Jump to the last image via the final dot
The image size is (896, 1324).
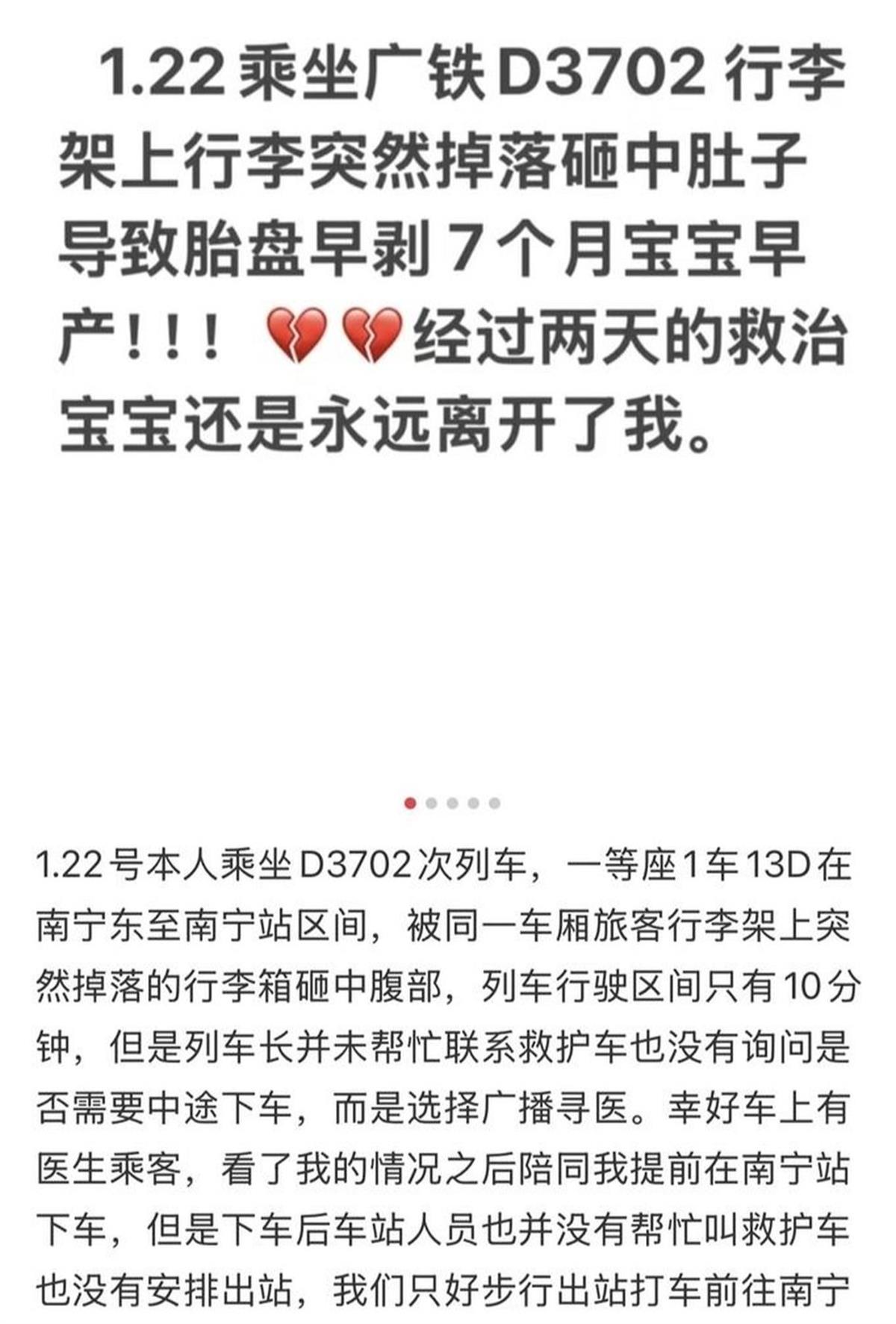(x=494, y=804)
